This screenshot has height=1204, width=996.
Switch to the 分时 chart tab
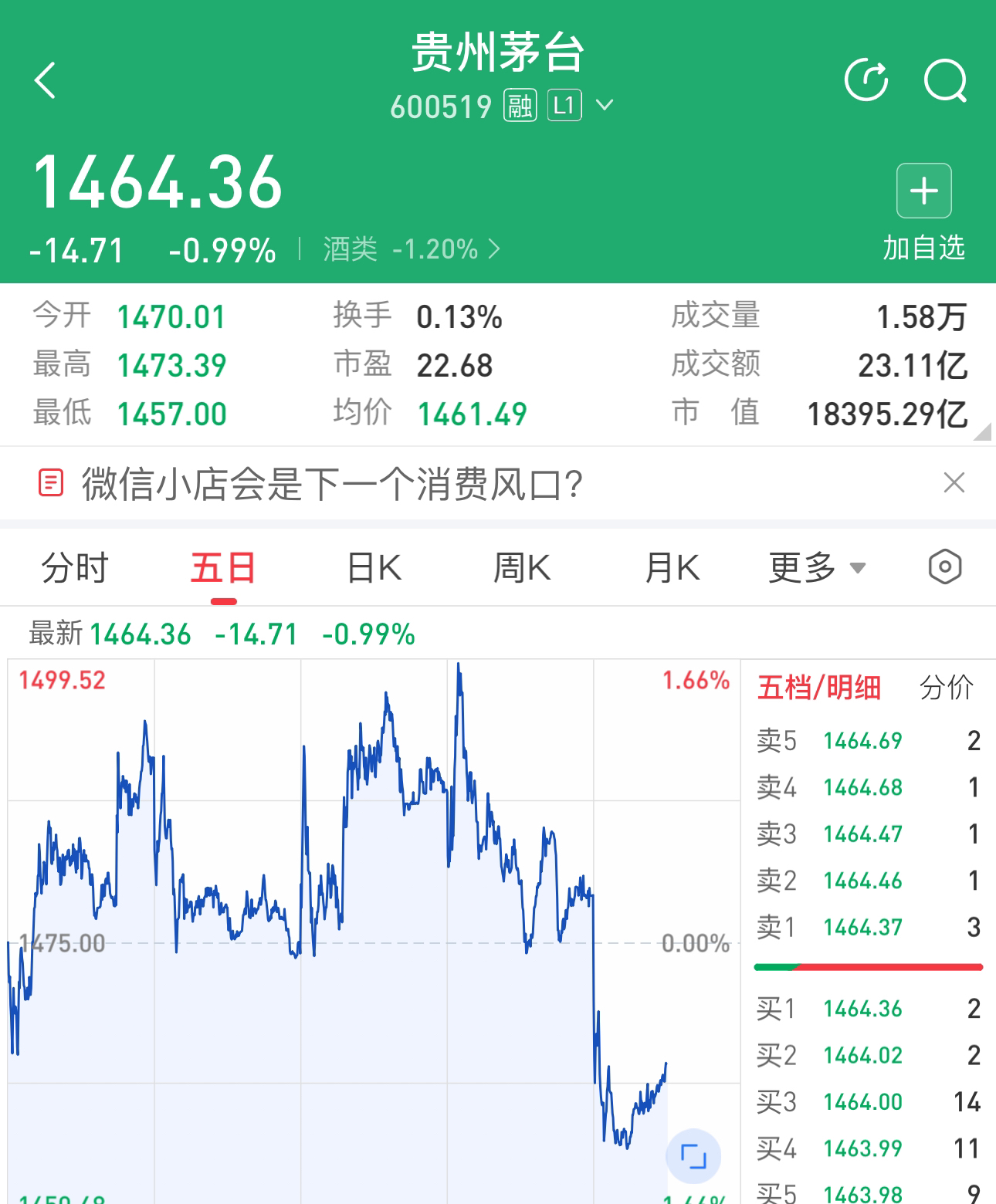coord(74,568)
